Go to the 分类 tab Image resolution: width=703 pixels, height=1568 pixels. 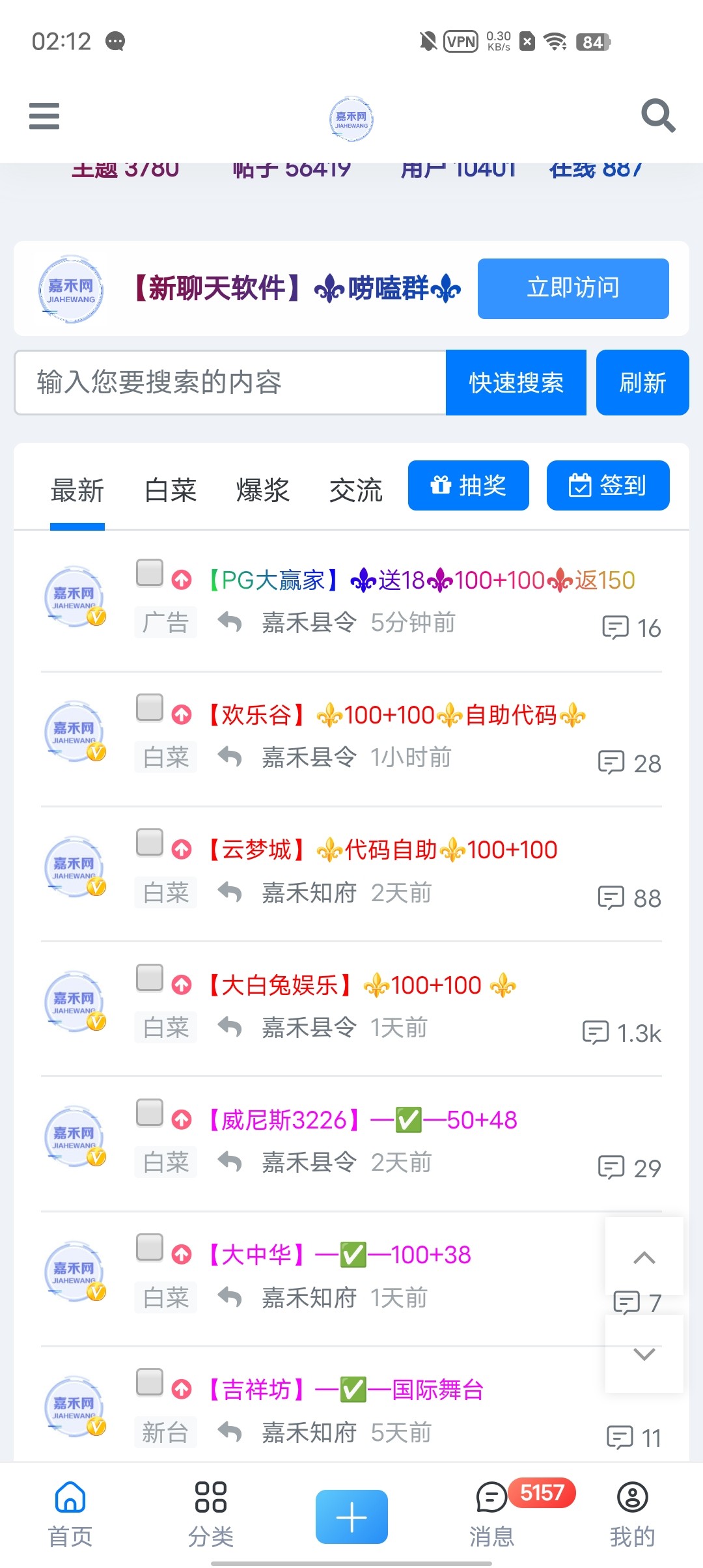(211, 1513)
